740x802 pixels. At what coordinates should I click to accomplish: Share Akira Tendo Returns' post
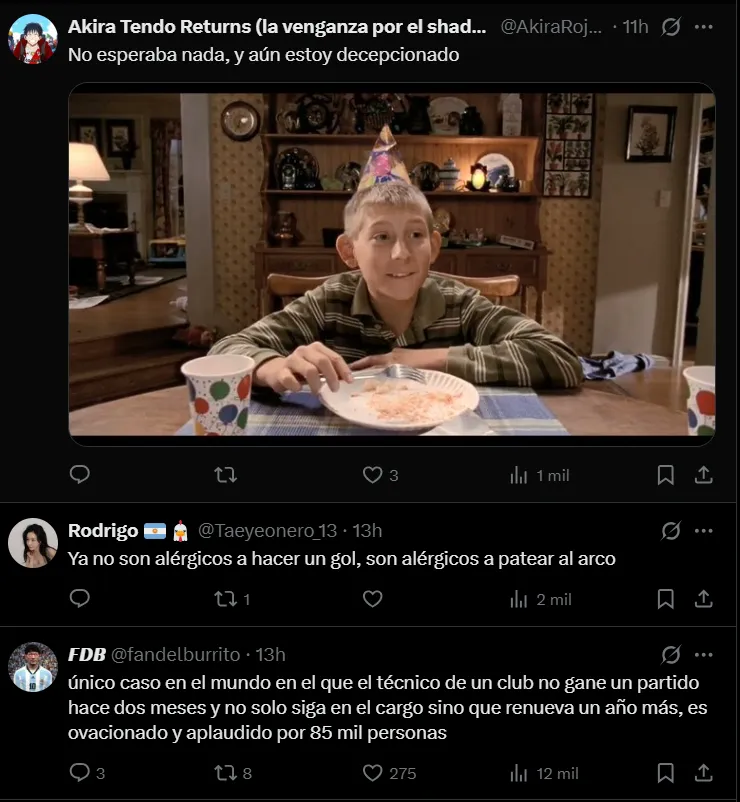[703, 475]
